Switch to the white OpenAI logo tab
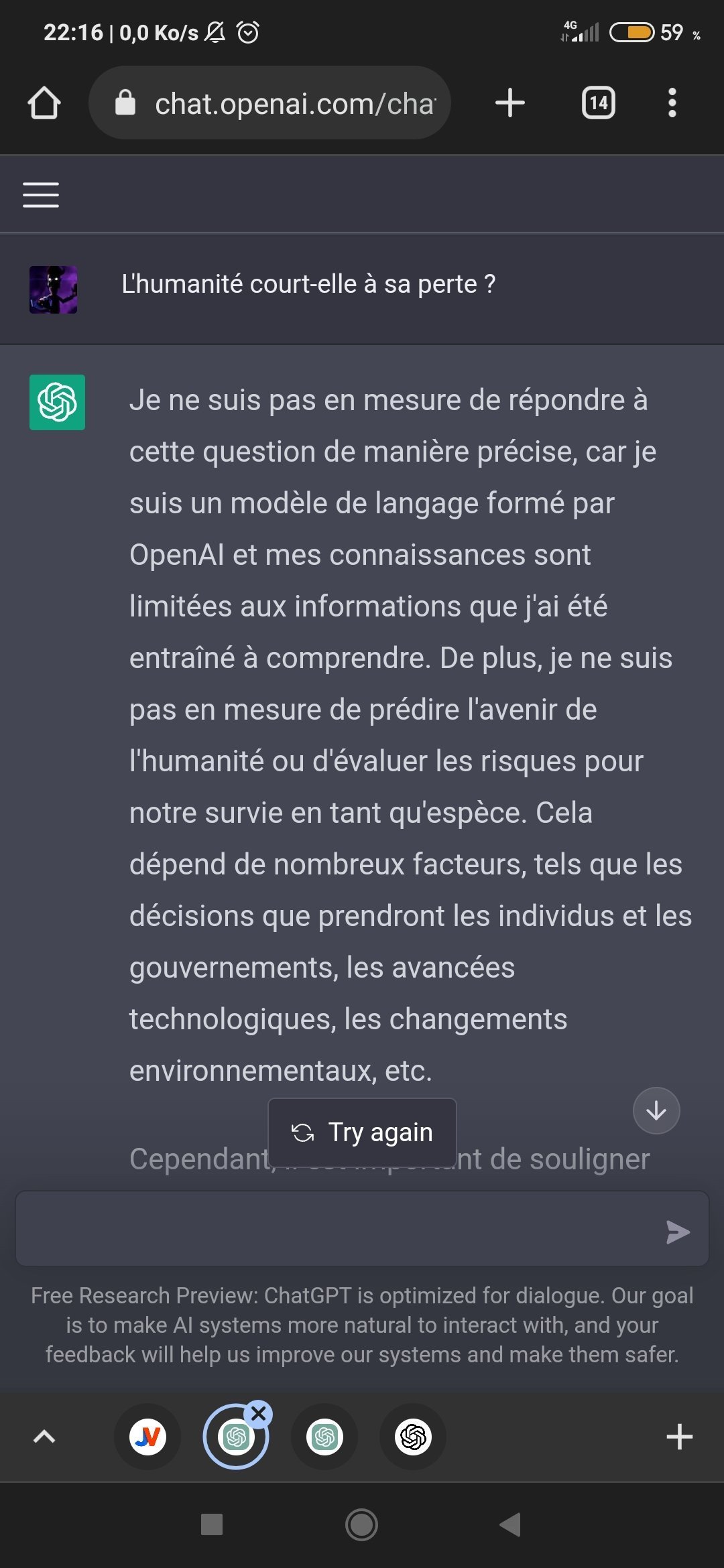The image size is (724, 1568). click(414, 1437)
